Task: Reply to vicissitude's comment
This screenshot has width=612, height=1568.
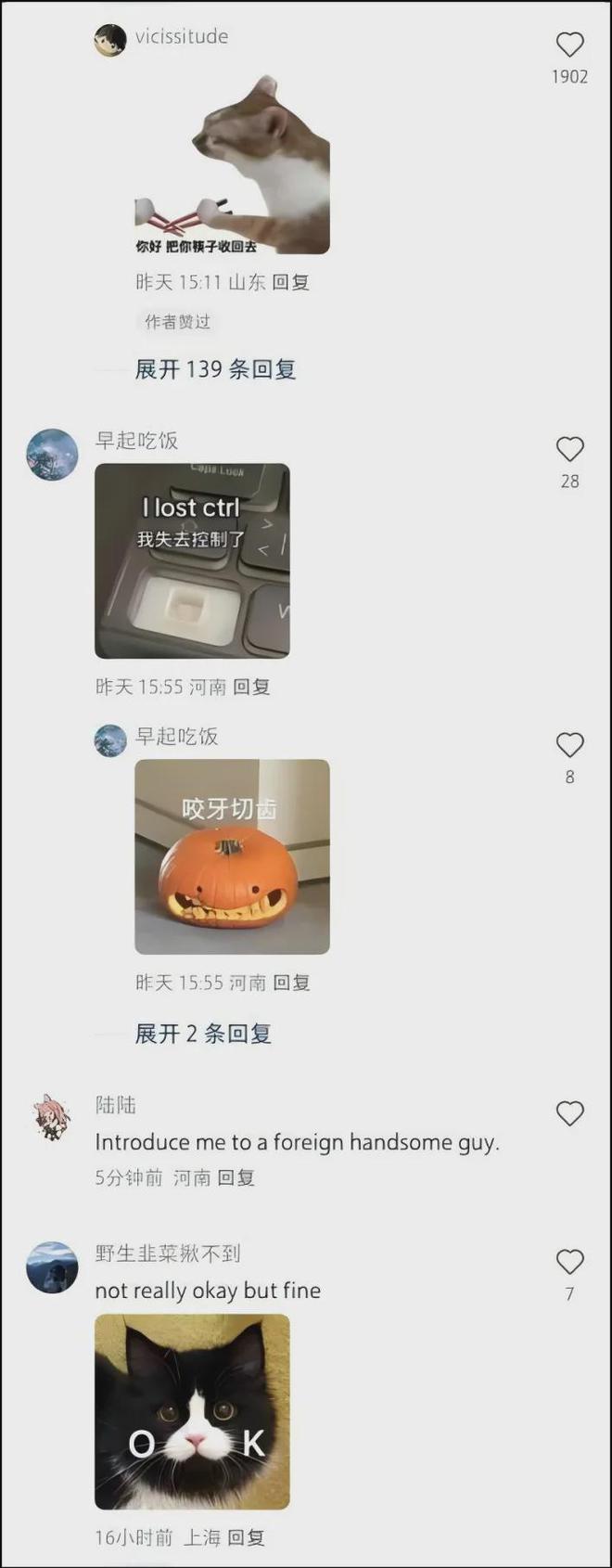Action: click(291, 282)
